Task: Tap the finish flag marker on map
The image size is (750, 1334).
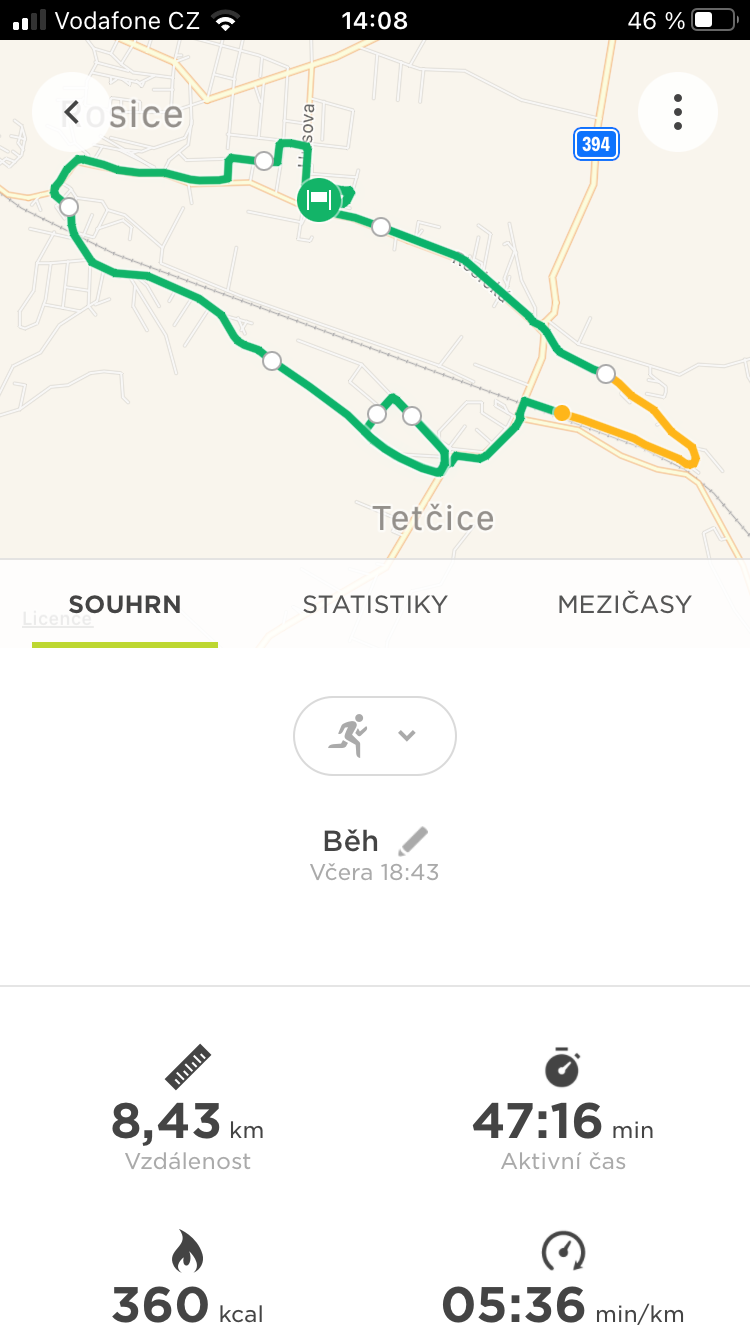Action: coord(319,200)
